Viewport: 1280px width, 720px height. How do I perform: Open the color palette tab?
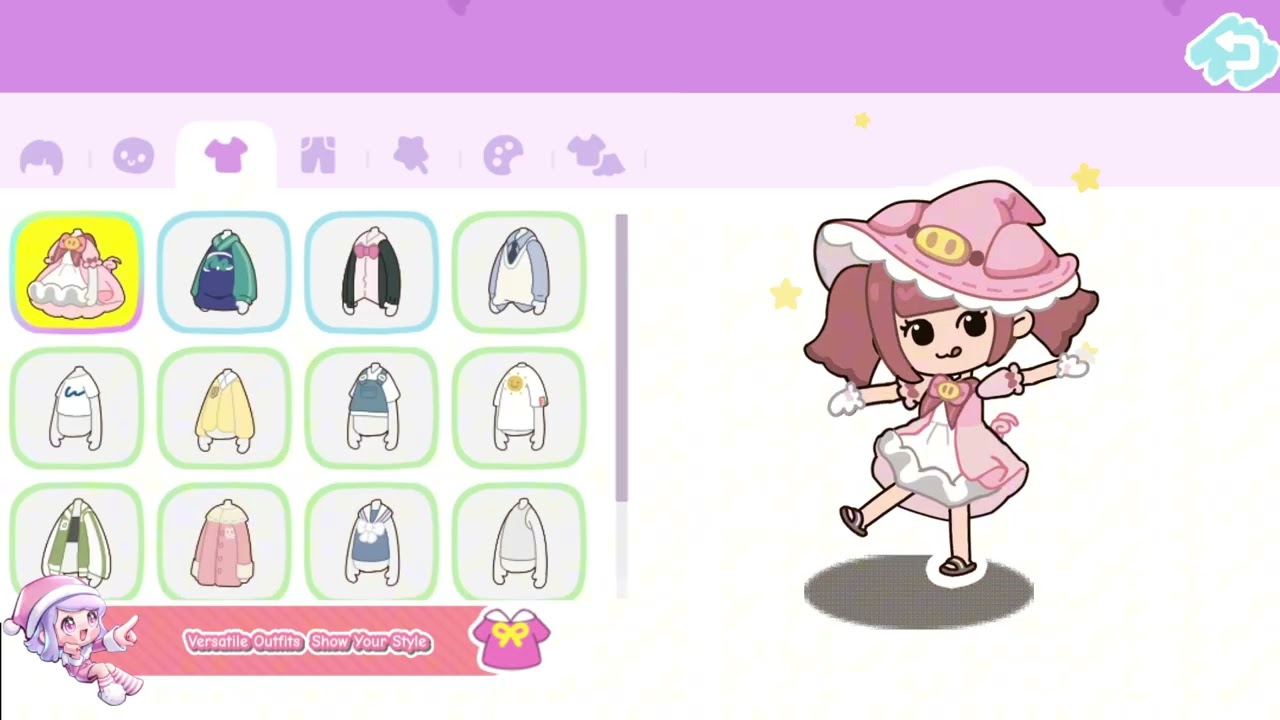point(503,157)
